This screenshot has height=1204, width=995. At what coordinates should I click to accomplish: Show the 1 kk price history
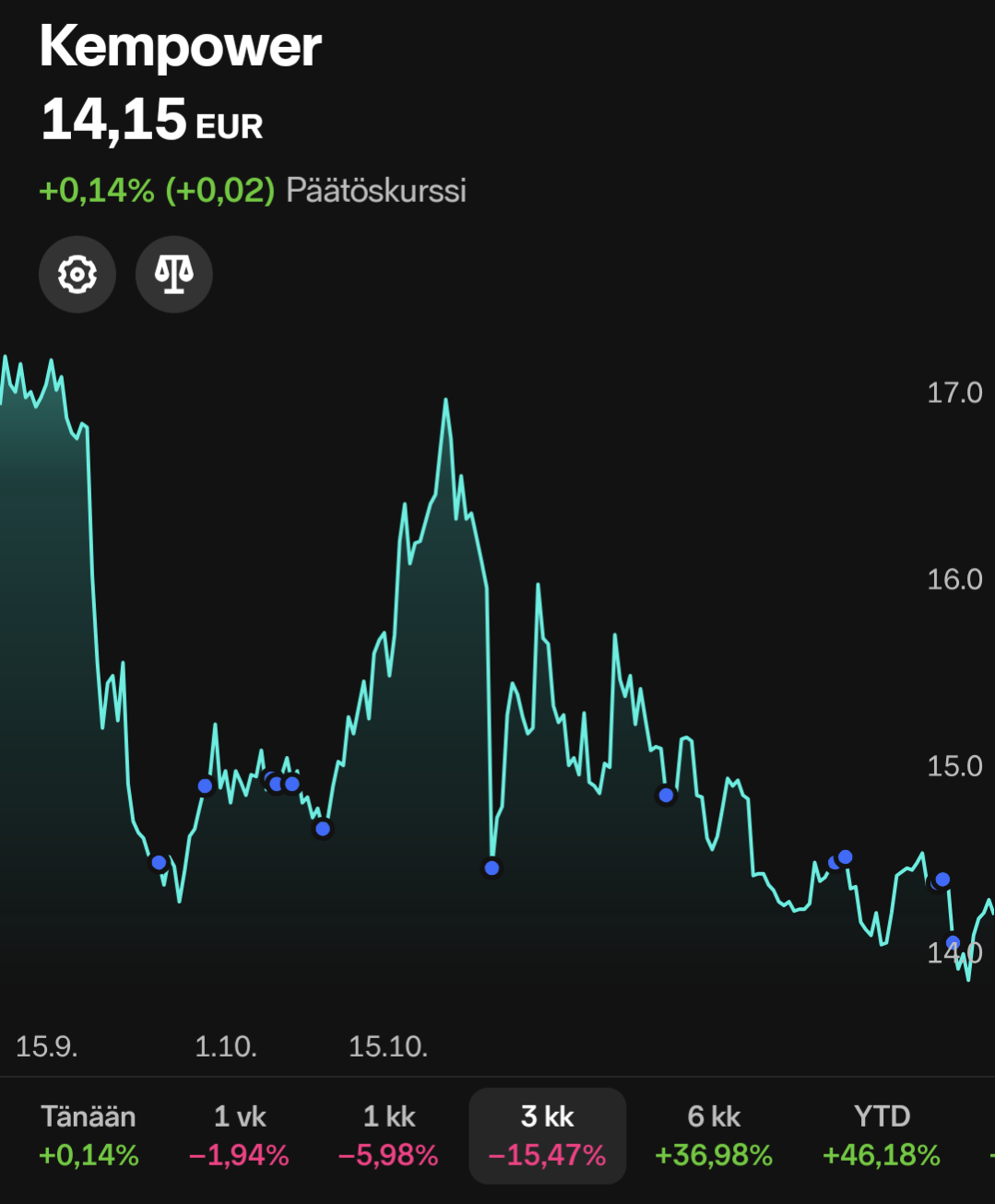tap(388, 1136)
